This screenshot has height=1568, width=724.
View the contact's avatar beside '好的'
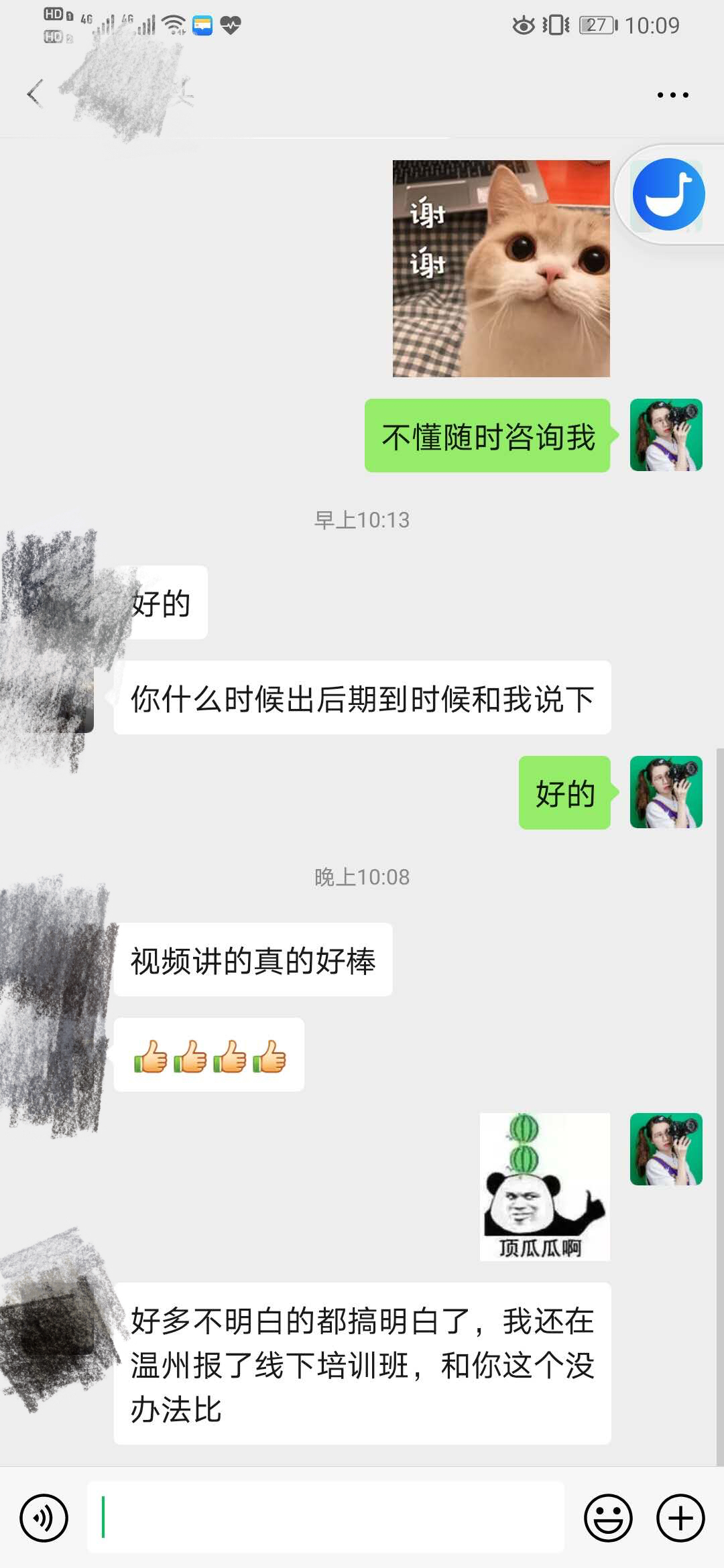(54, 603)
